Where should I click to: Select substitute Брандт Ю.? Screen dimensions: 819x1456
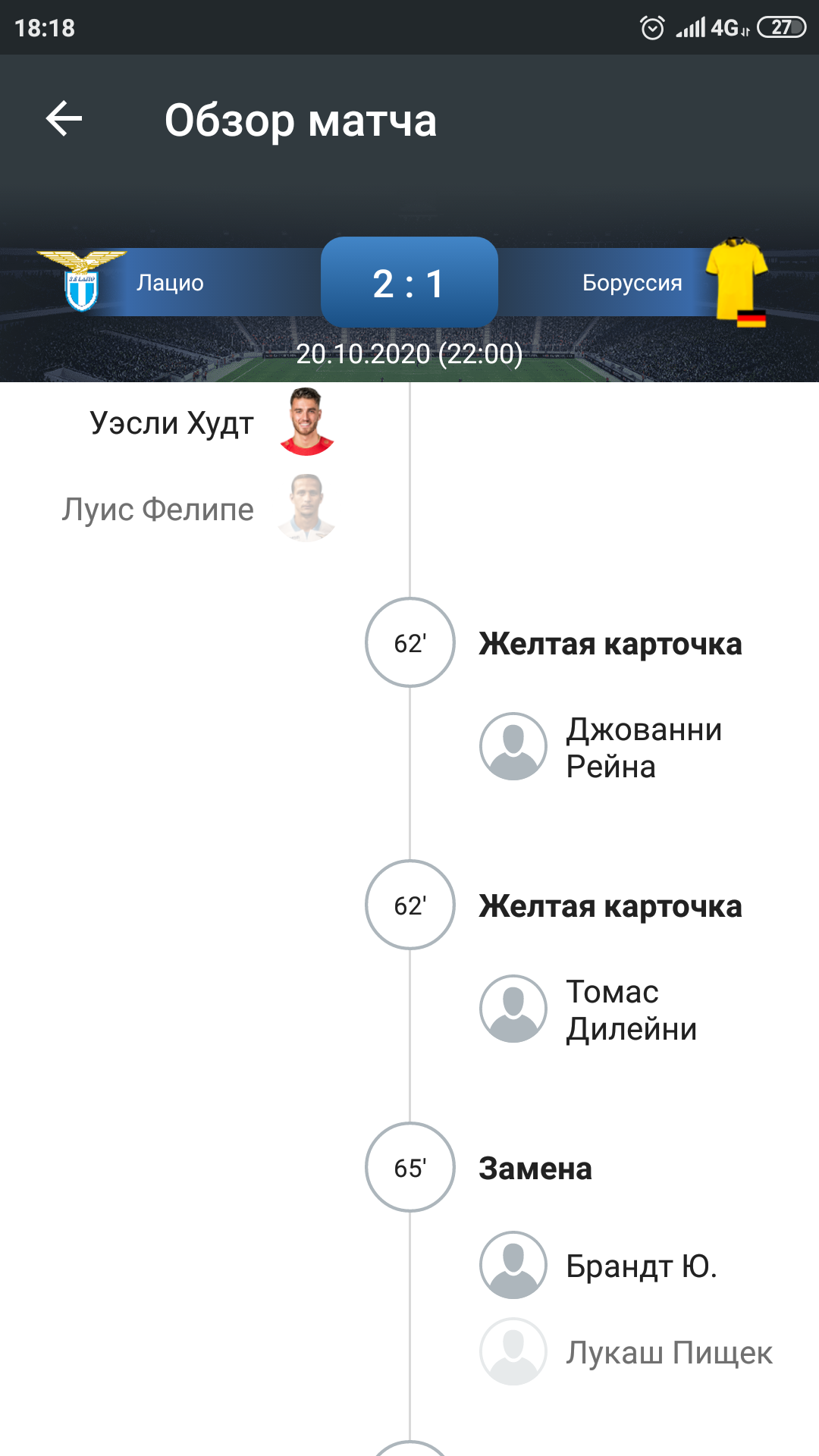coord(641,1266)
